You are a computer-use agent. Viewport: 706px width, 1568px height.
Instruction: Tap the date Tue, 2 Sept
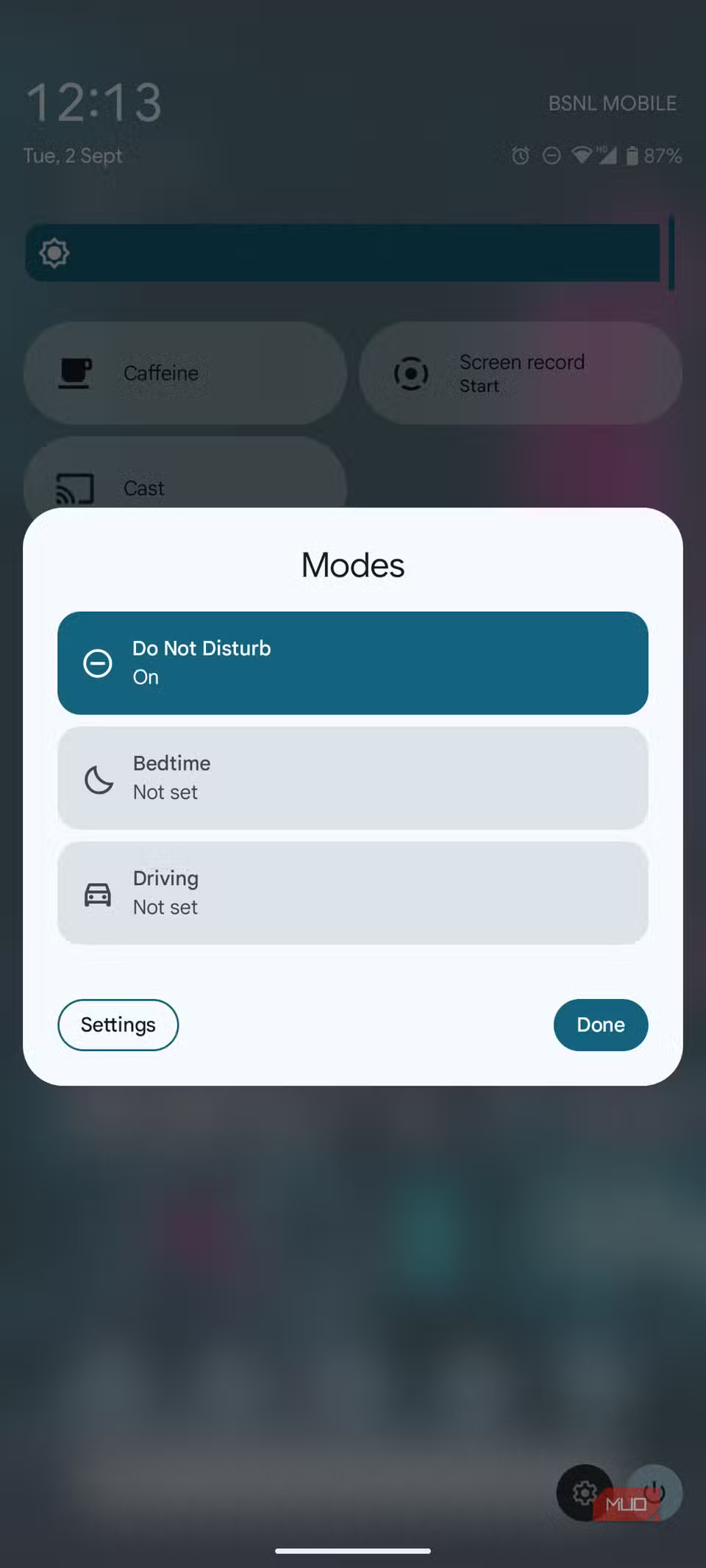[72, 155]
